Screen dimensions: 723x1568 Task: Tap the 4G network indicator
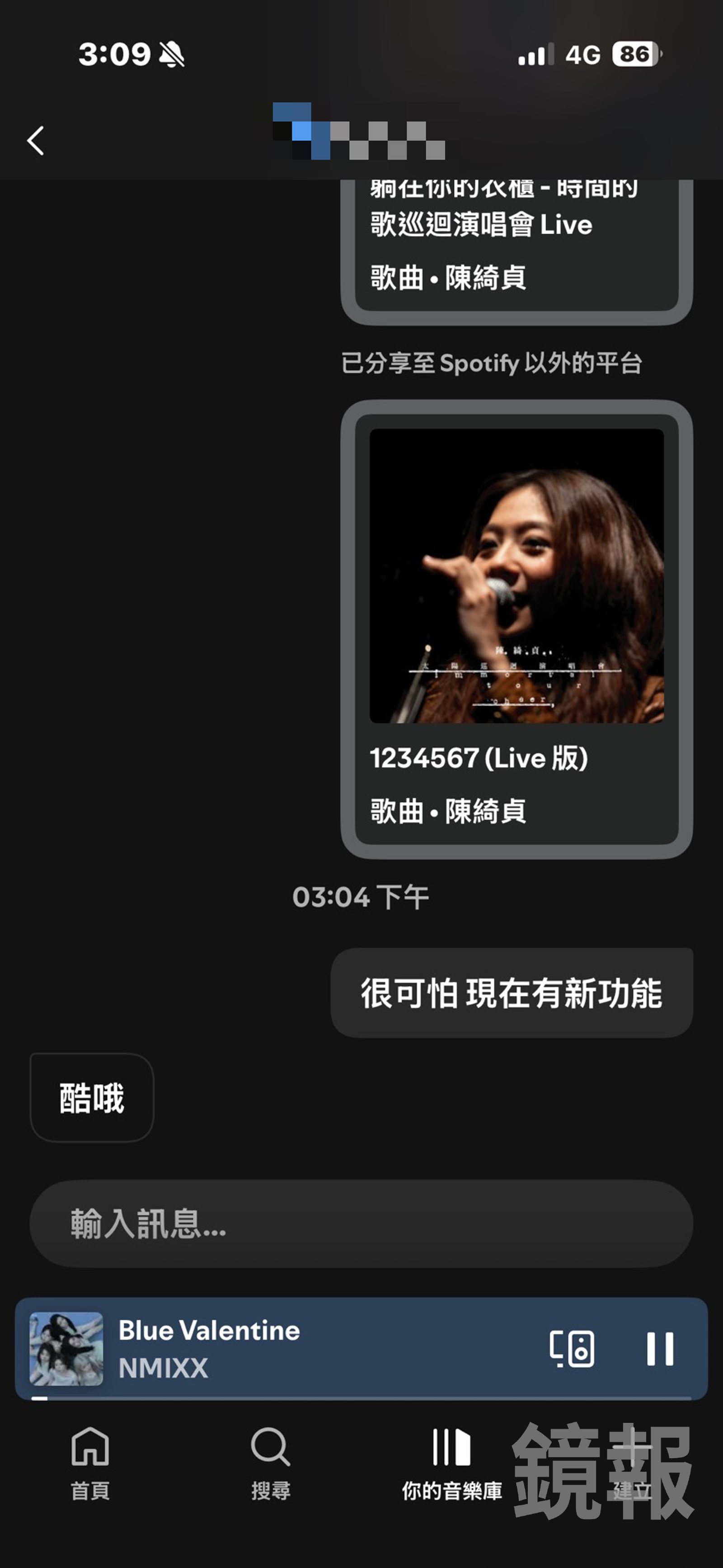coord(583,53)
